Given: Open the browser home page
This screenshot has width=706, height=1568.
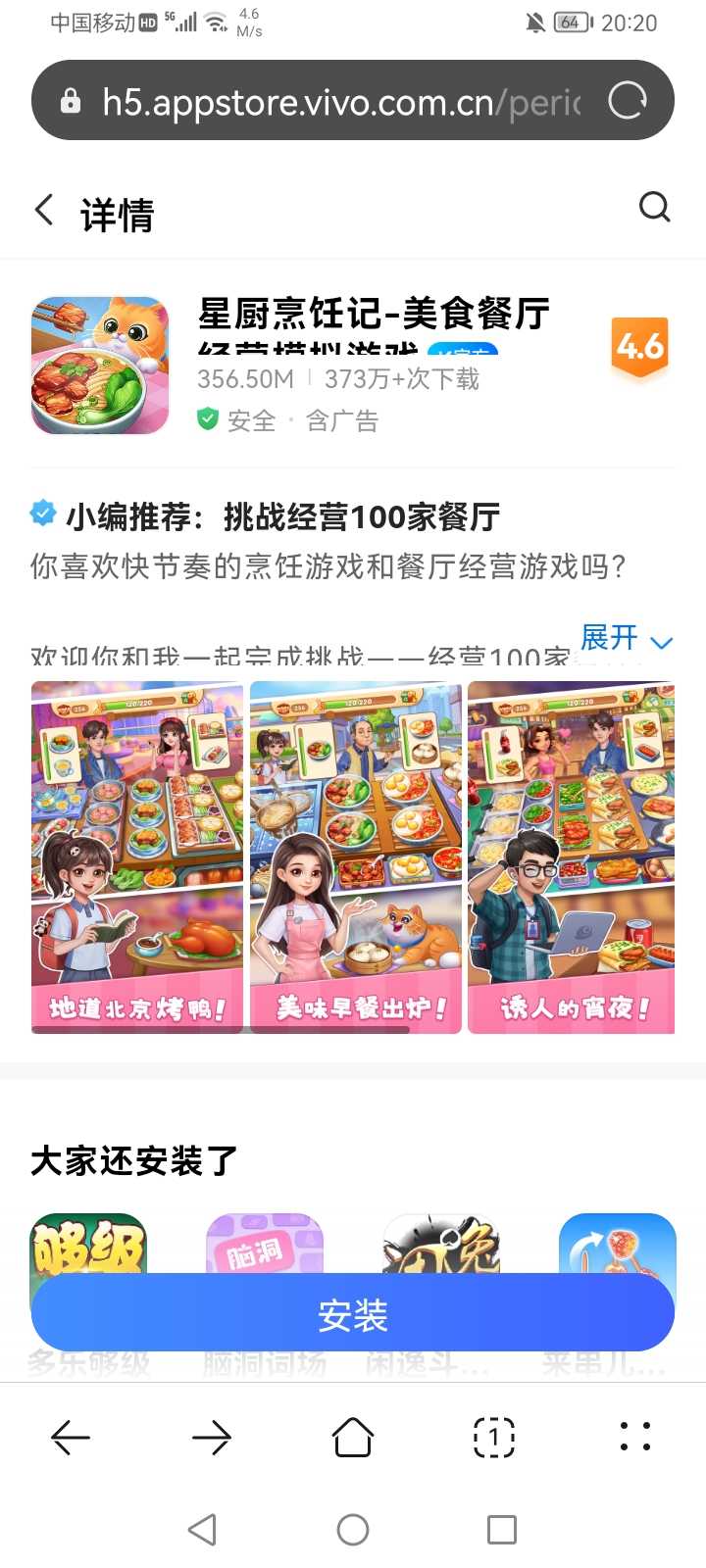Looking at the screenshot, I should pos(353,1438).
